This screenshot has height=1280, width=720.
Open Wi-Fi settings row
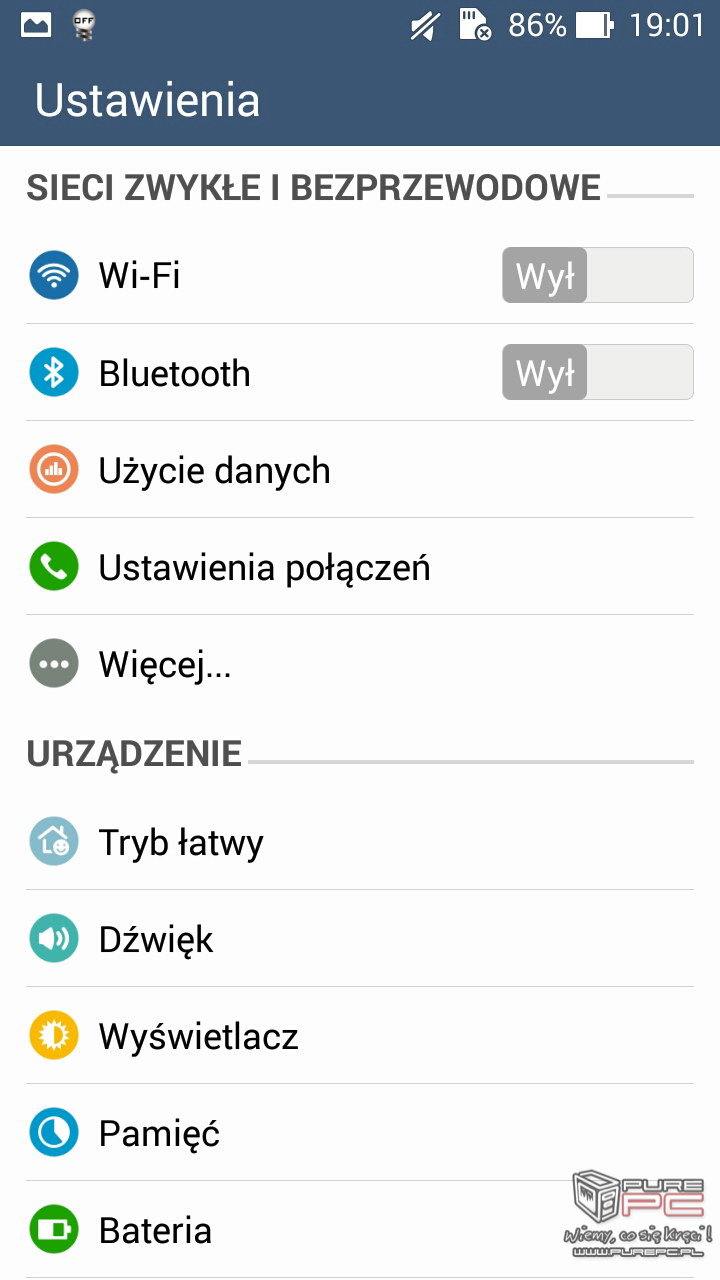[x=360, y=275]
